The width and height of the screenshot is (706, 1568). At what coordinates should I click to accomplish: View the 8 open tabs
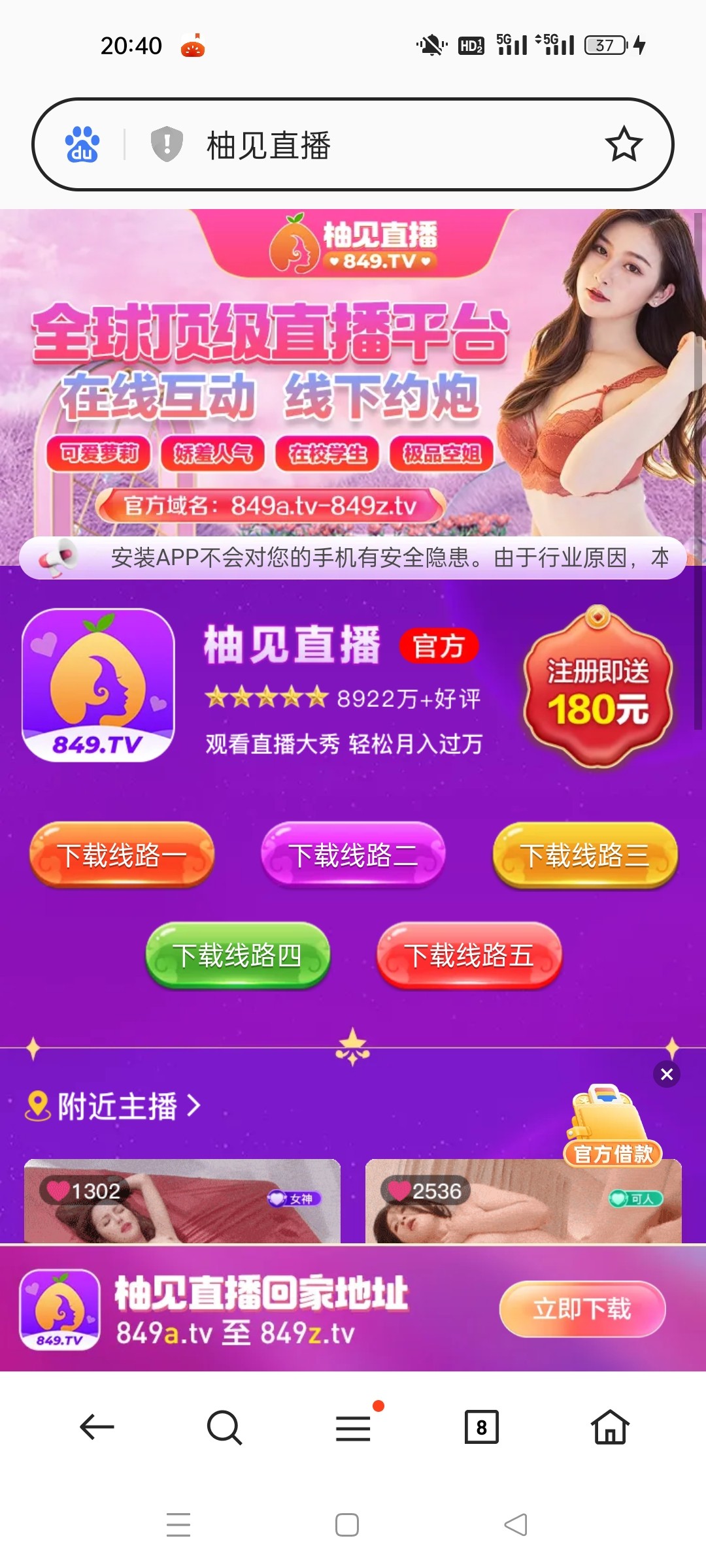click(x=481, y=1427)
